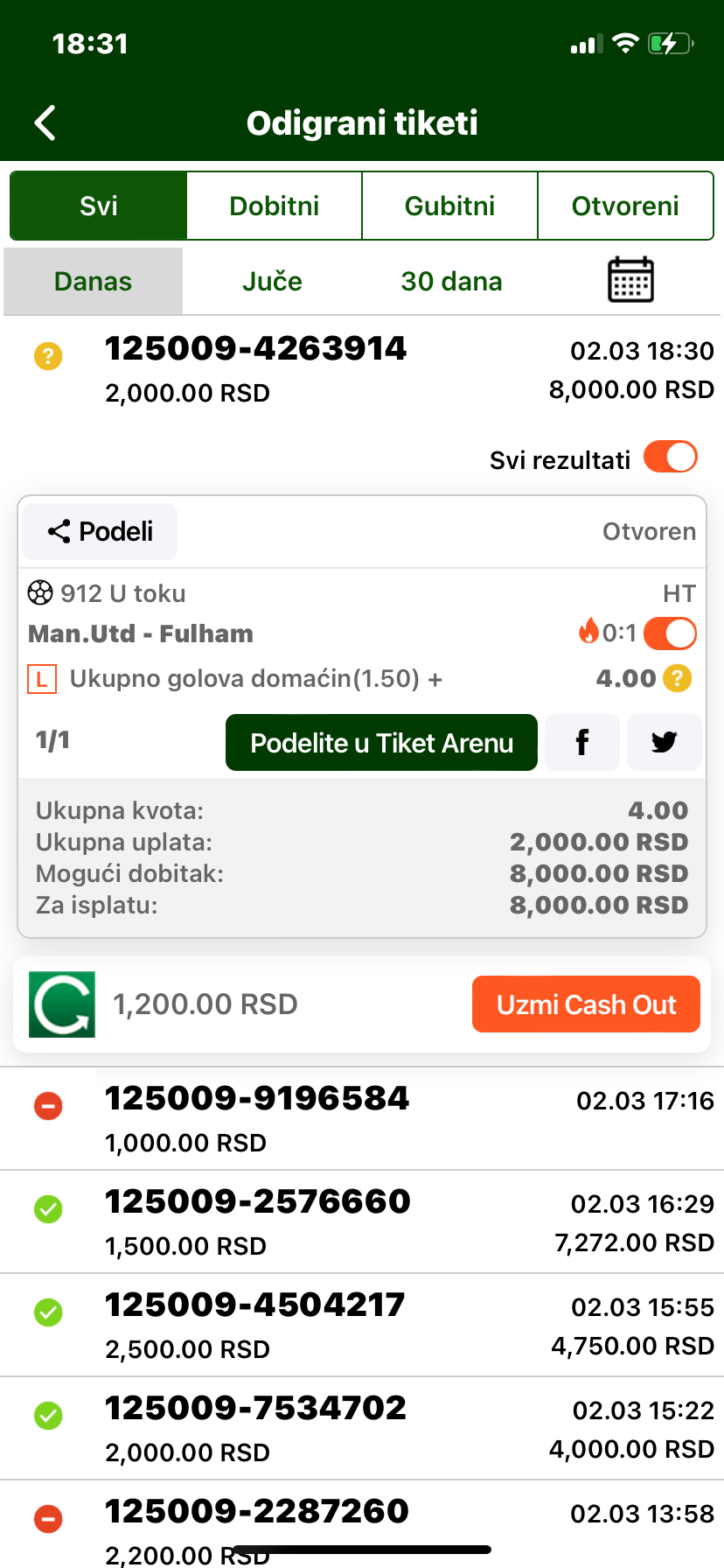This screenshot has height=1568, width=724.
Task: Go back from Odigrani tiketi
Action: click(45, 122)
